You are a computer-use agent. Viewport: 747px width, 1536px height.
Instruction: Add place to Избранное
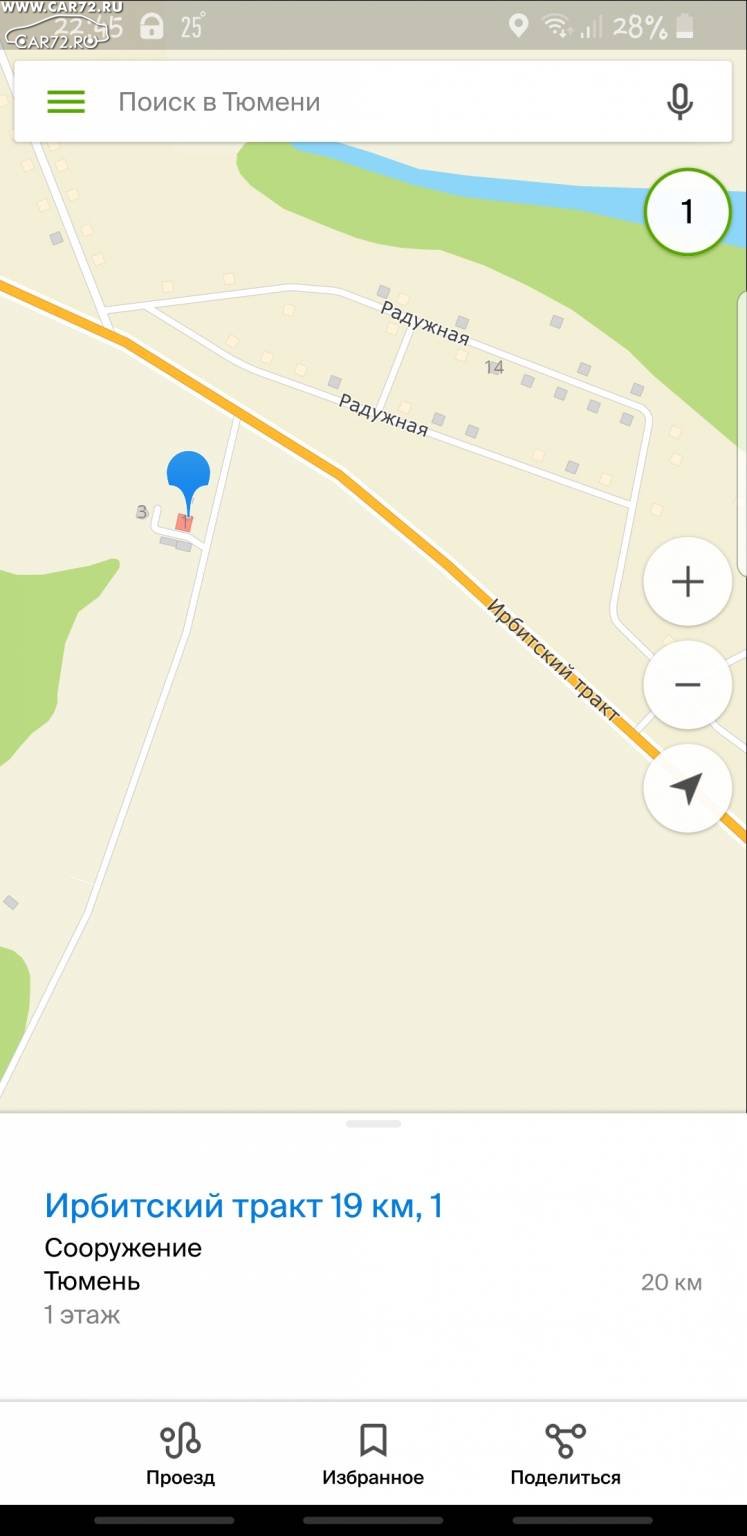[373, 1453]
